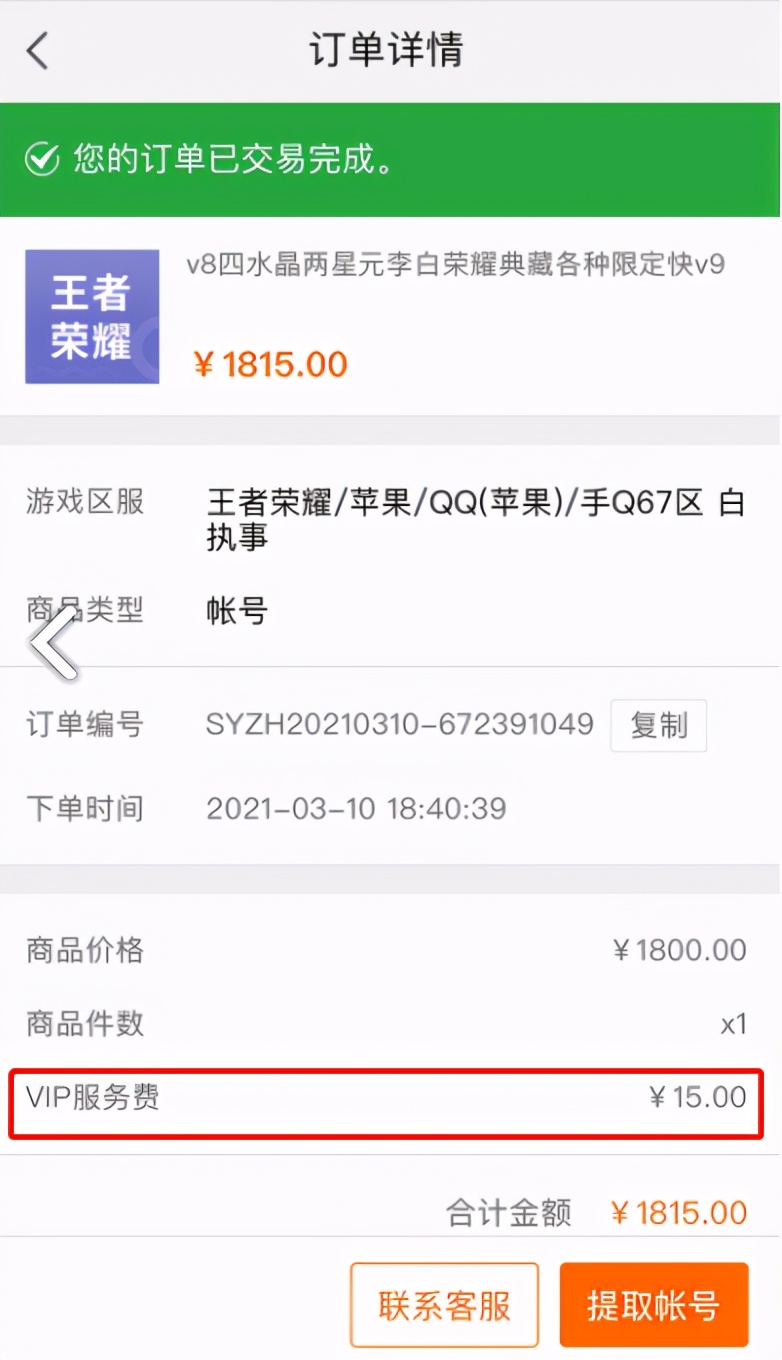Select the 商品件数 x1 quantity row

coord(390,1023)
